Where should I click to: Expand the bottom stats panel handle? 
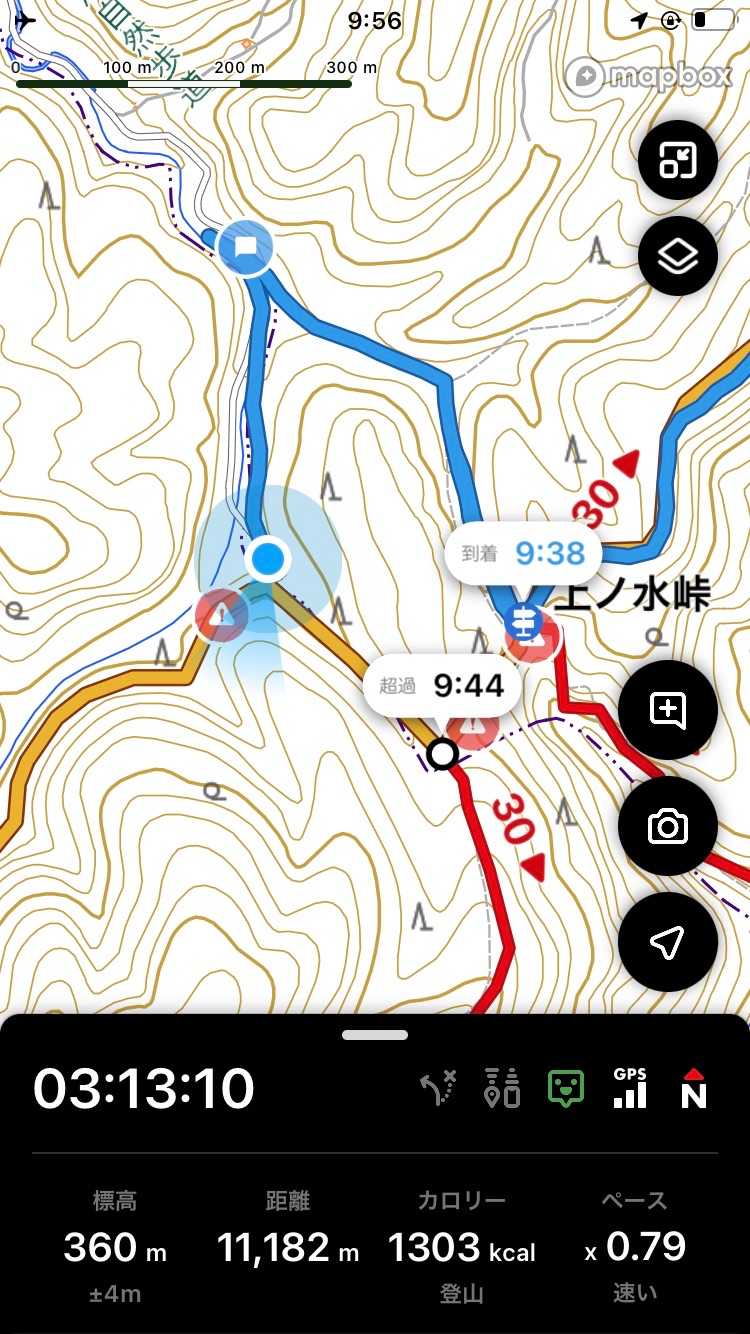pyautogui.click(x=375, y=1035)
